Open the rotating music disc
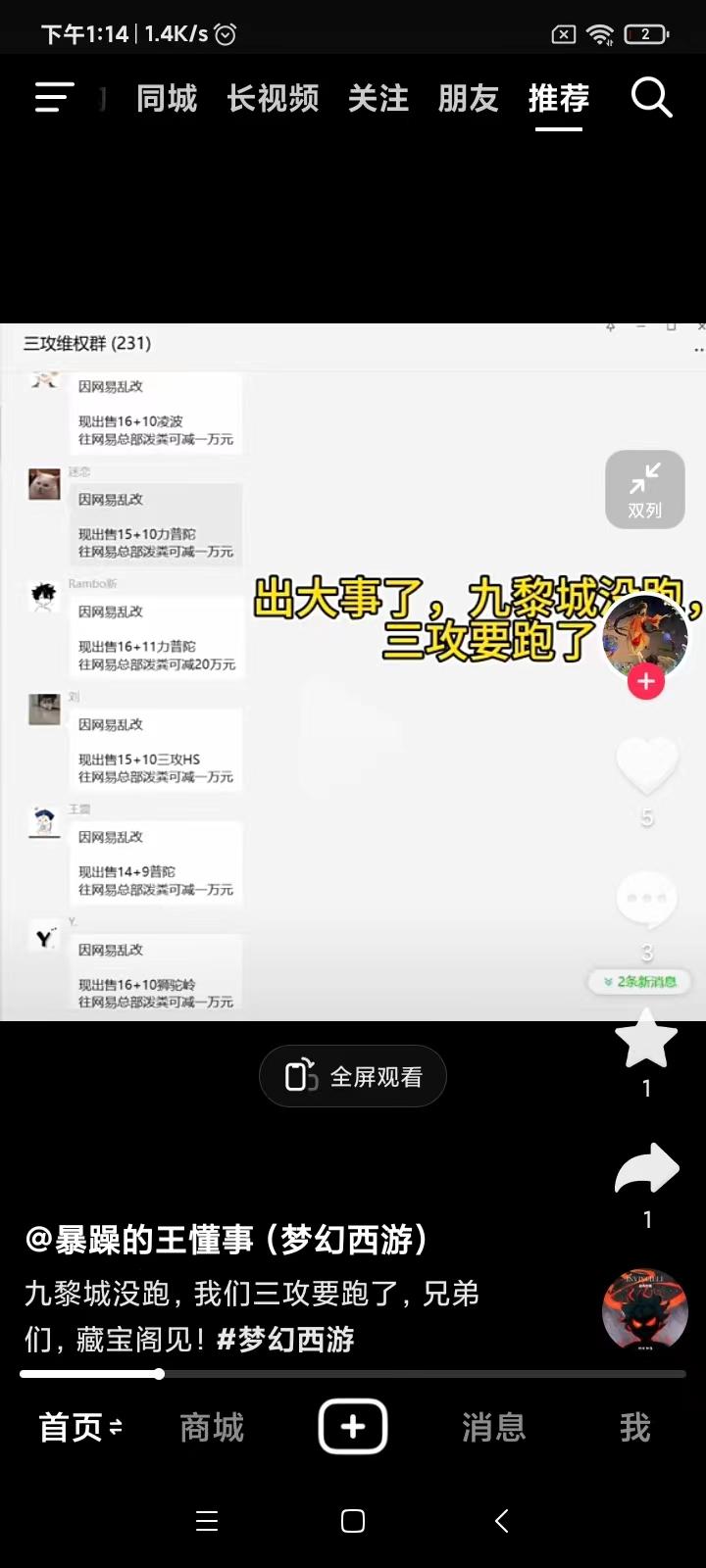The width and height of the screenshot is (706, 1568). click(x=644, y=1312)
